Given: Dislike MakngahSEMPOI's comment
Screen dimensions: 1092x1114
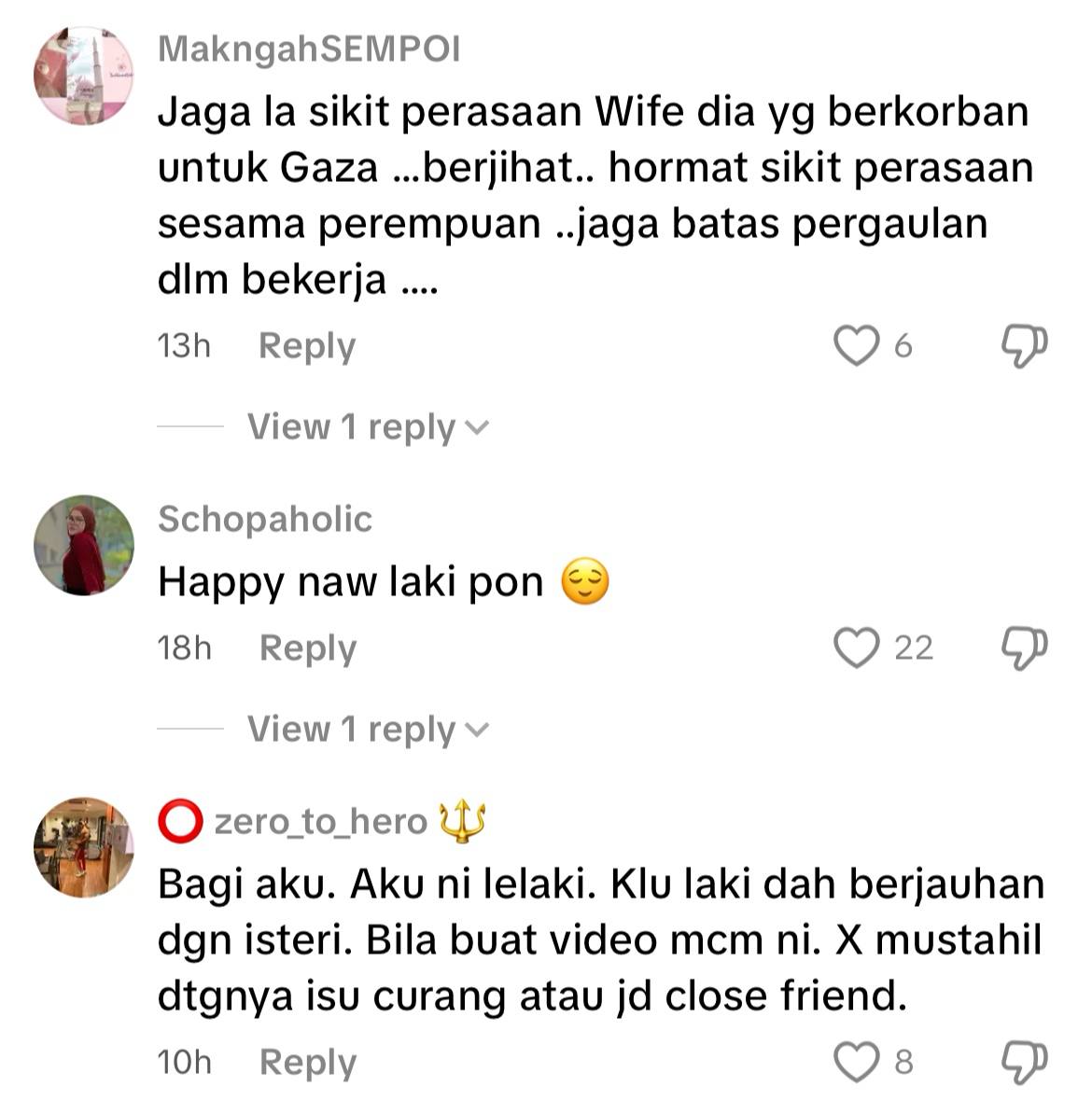Looking at the screenshot, I should pos(1024,346).
